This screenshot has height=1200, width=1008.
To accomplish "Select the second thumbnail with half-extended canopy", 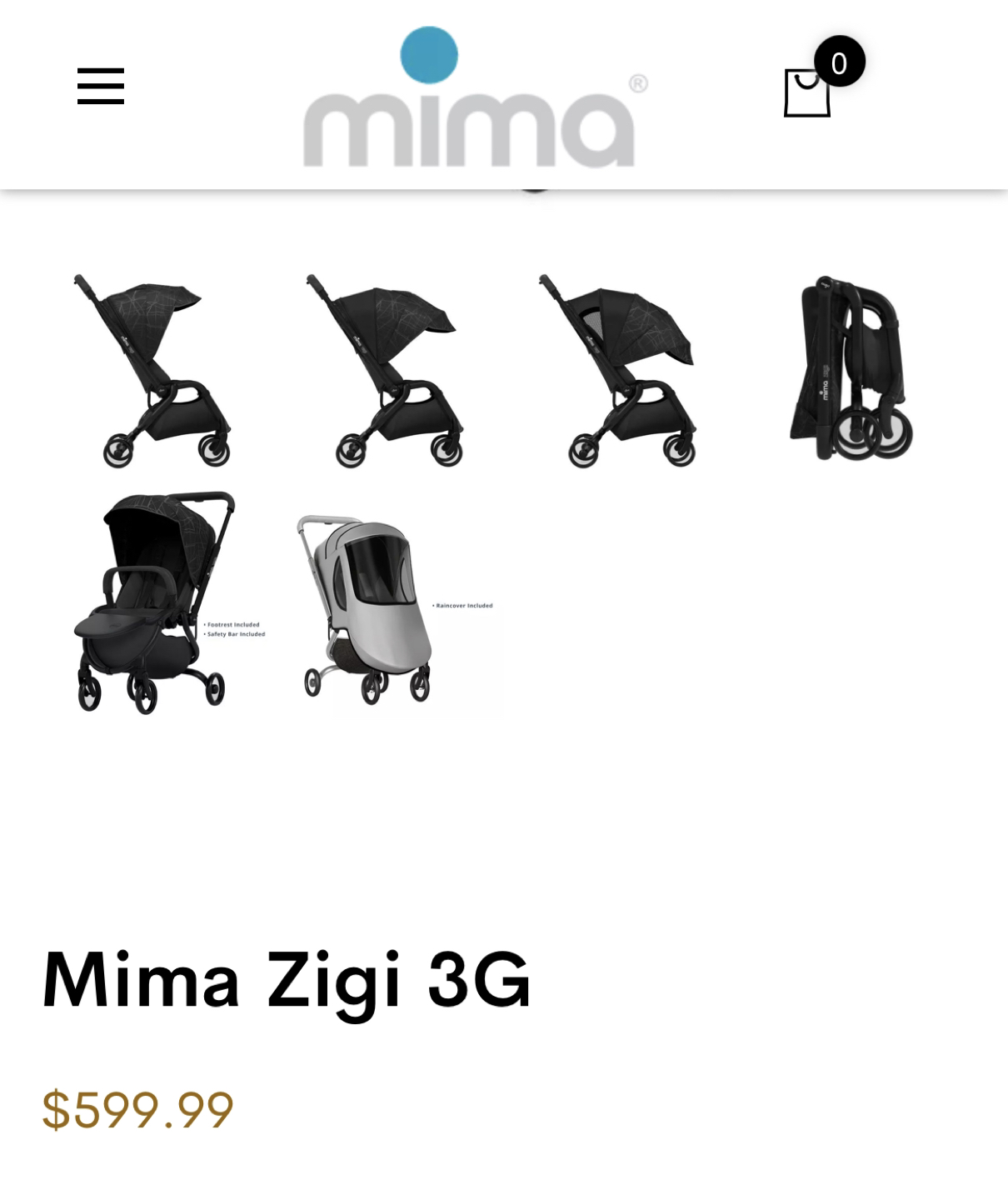I will pos(387,371).
